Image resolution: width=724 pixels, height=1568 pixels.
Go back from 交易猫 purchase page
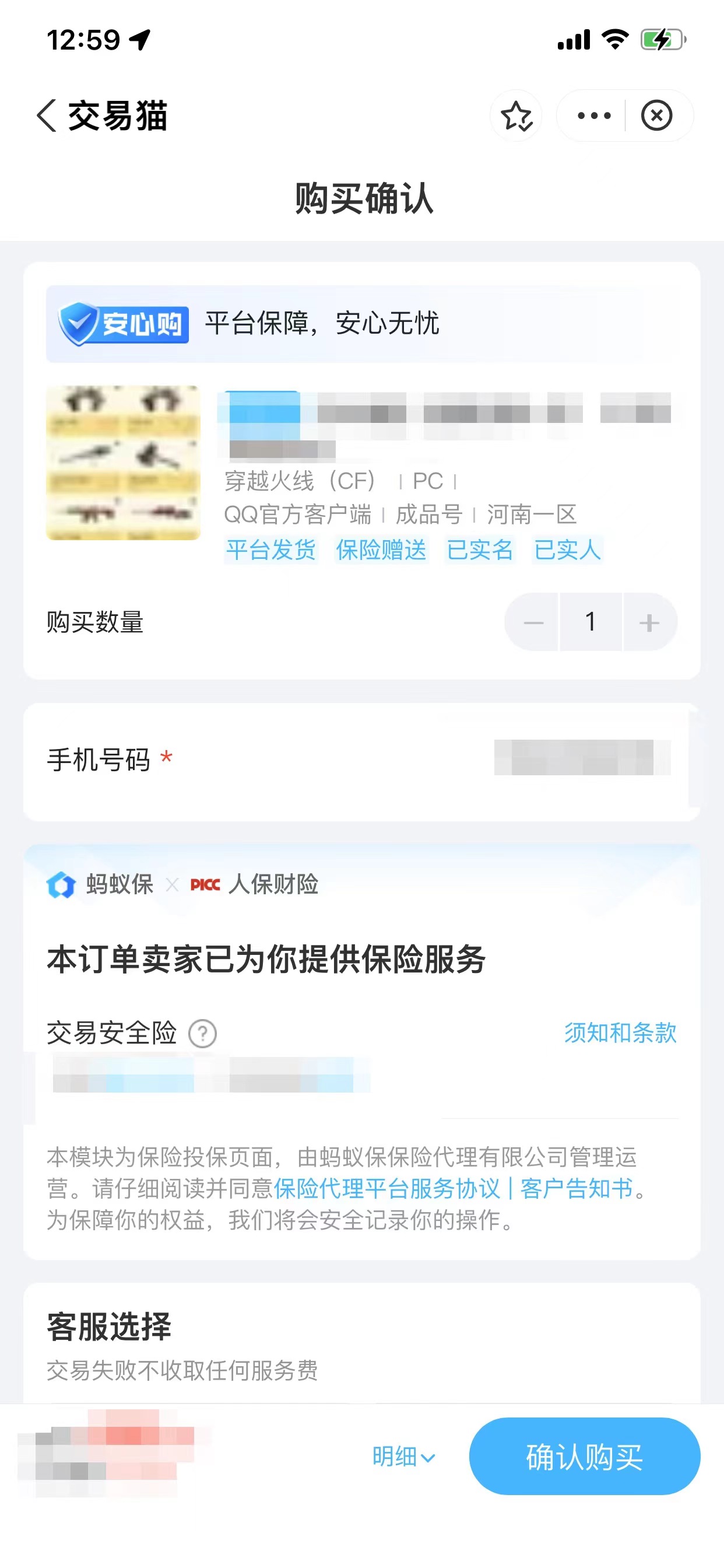47,116
